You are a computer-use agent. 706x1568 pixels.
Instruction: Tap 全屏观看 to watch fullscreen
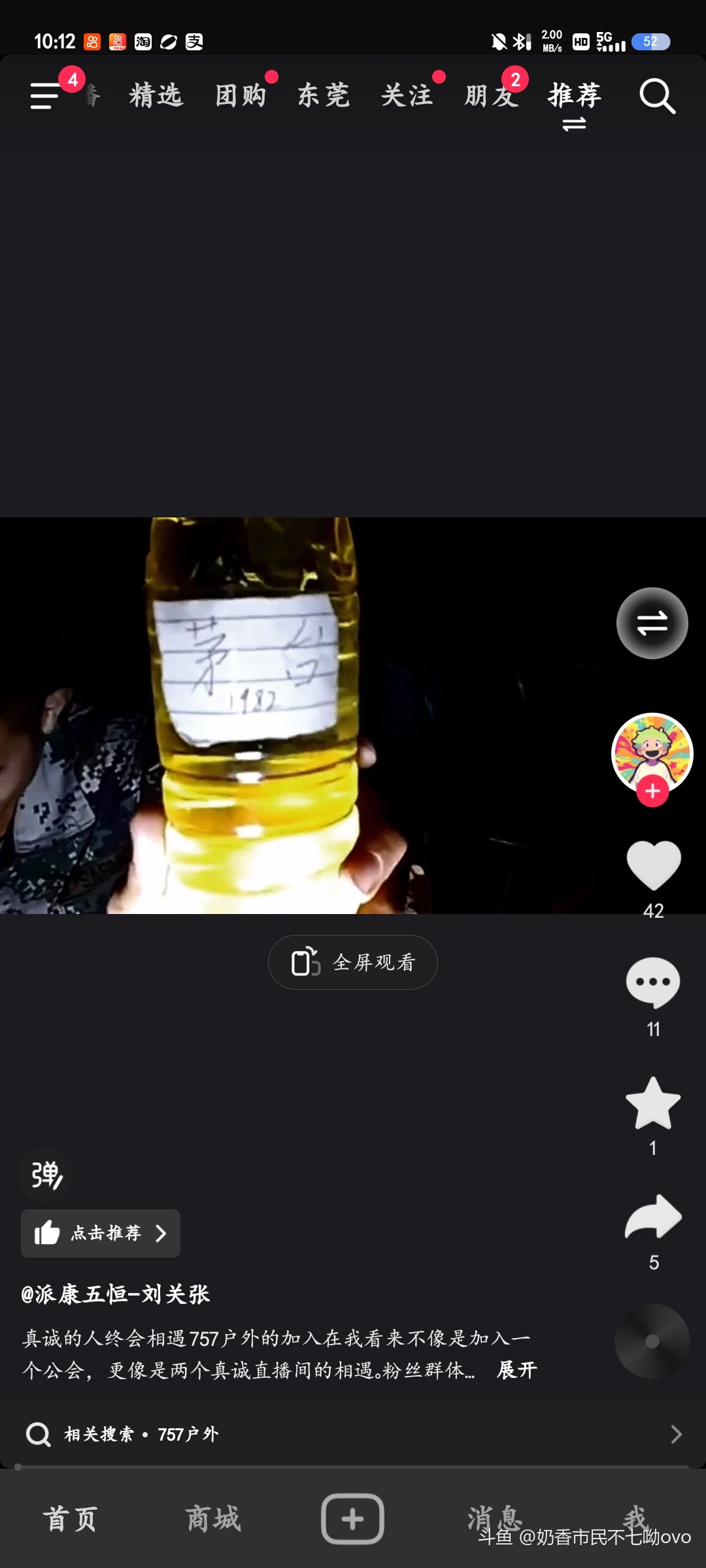pos(353,962)
